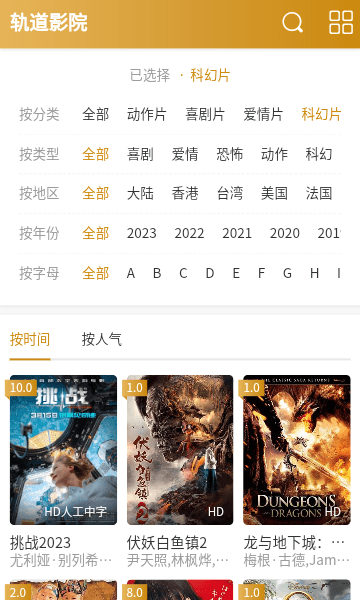Viewport: 360px width, 600px height.
Task: Filter by 爱情片 category
Action: pyautogui.click(x=263, y=114)
